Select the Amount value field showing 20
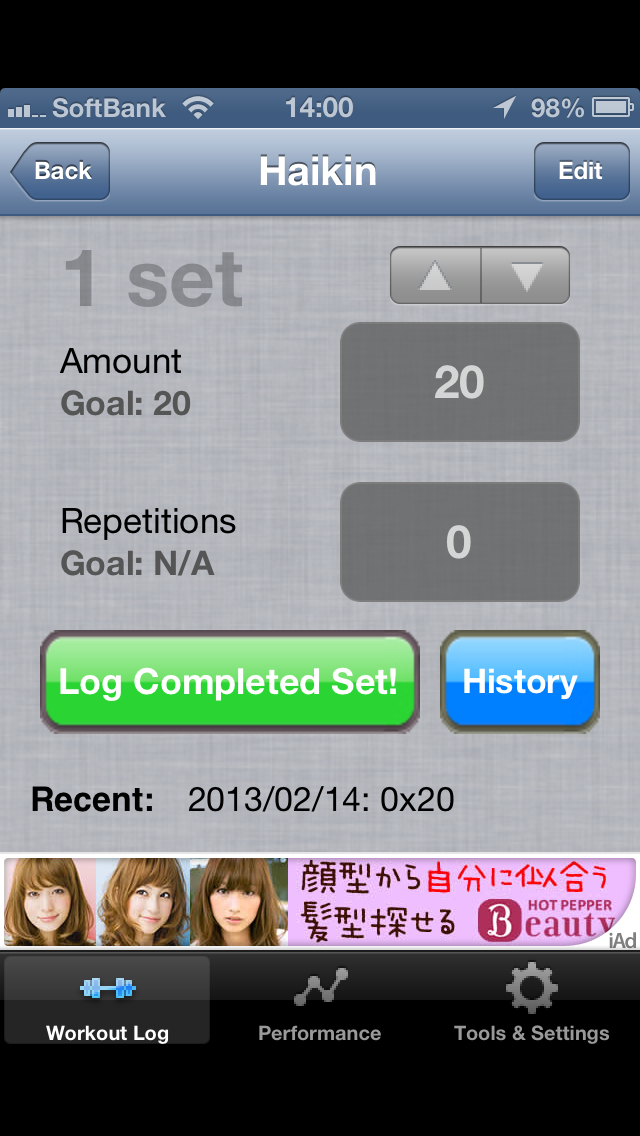 click(459, 382)
